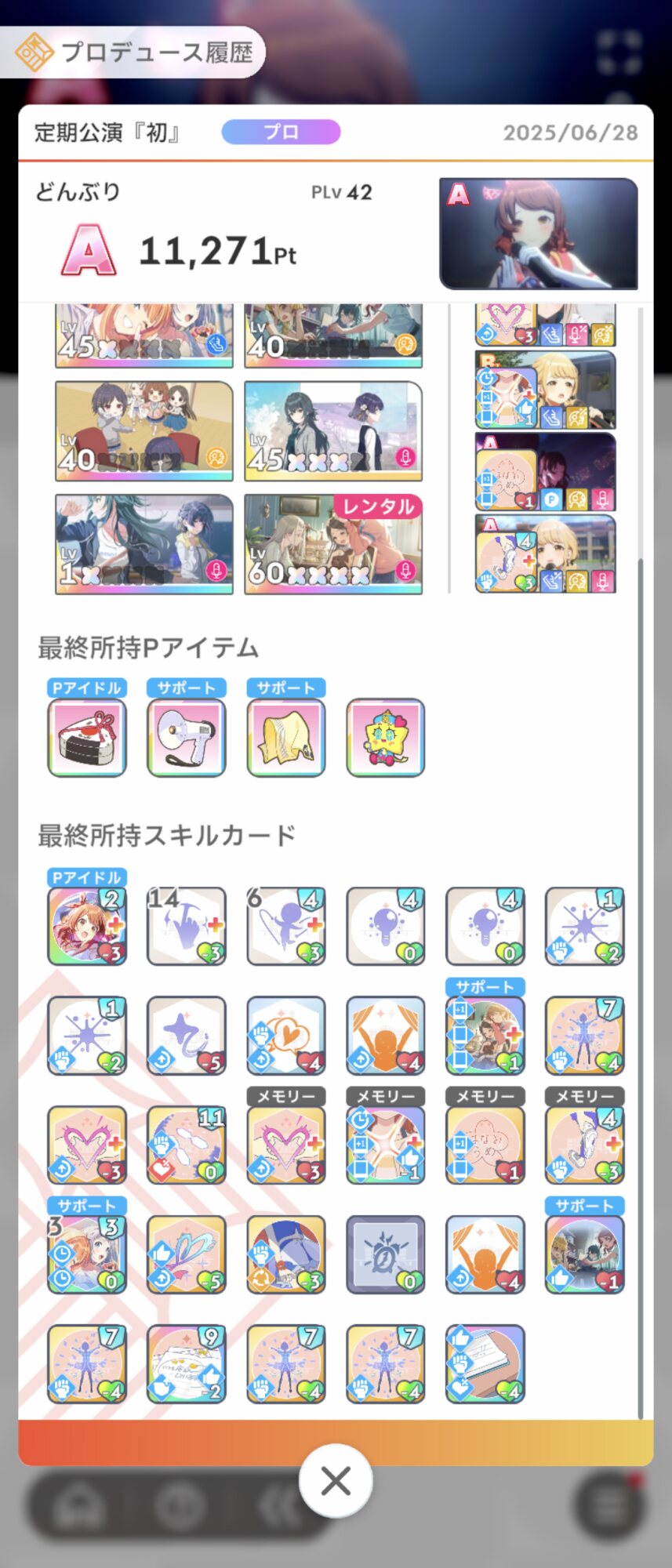View the A-rank idol stage image

[539, 234]
